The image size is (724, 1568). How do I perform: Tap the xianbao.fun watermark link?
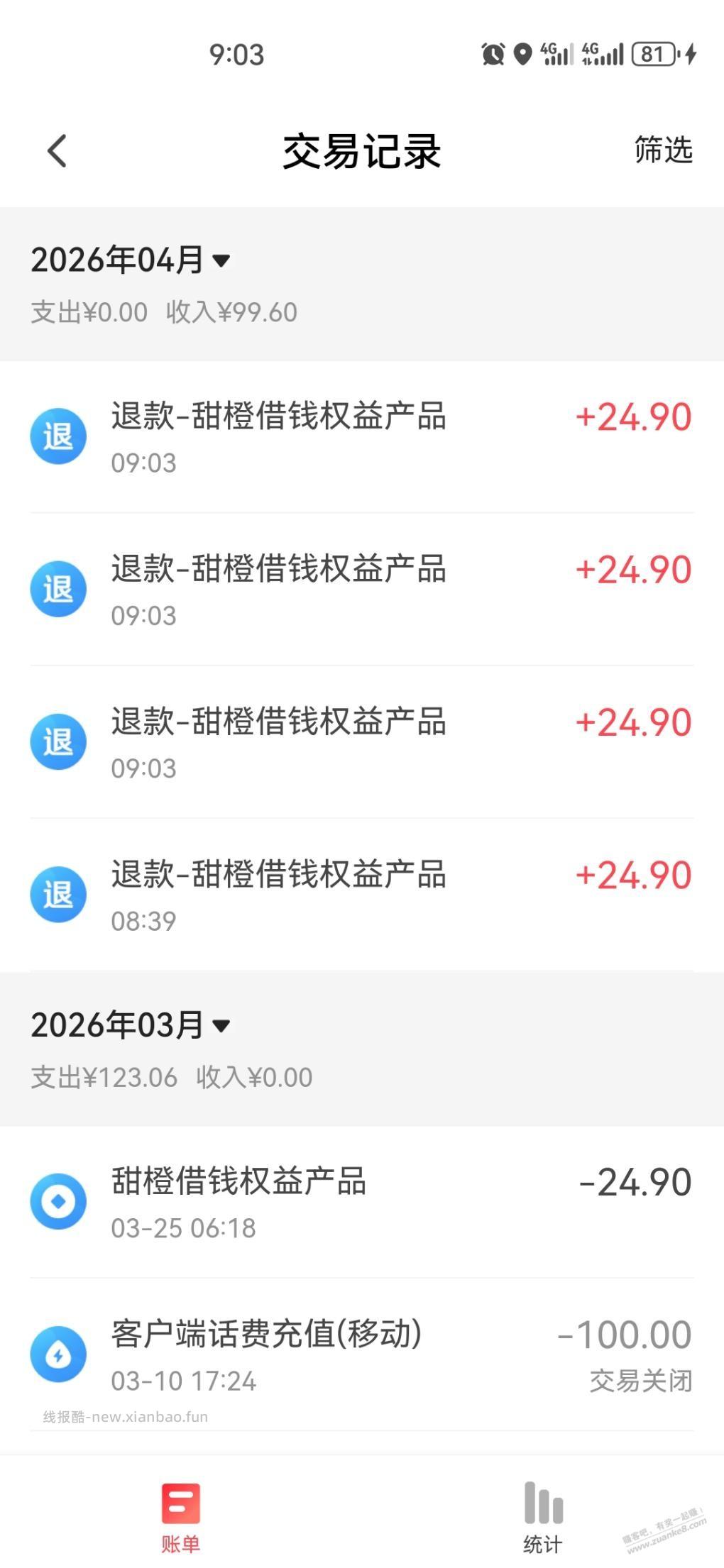[124, 1416]
